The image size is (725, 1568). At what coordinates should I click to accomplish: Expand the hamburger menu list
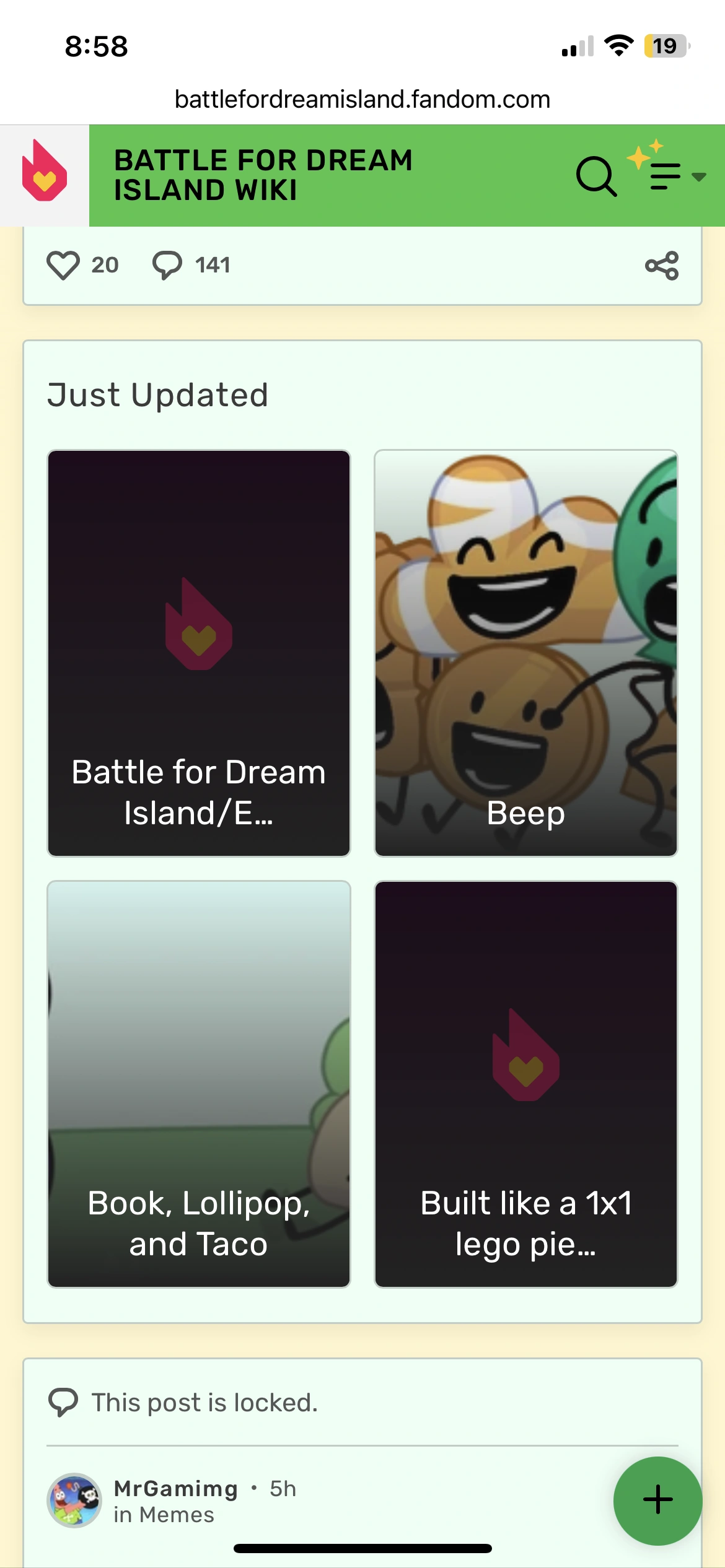(665, 176)
